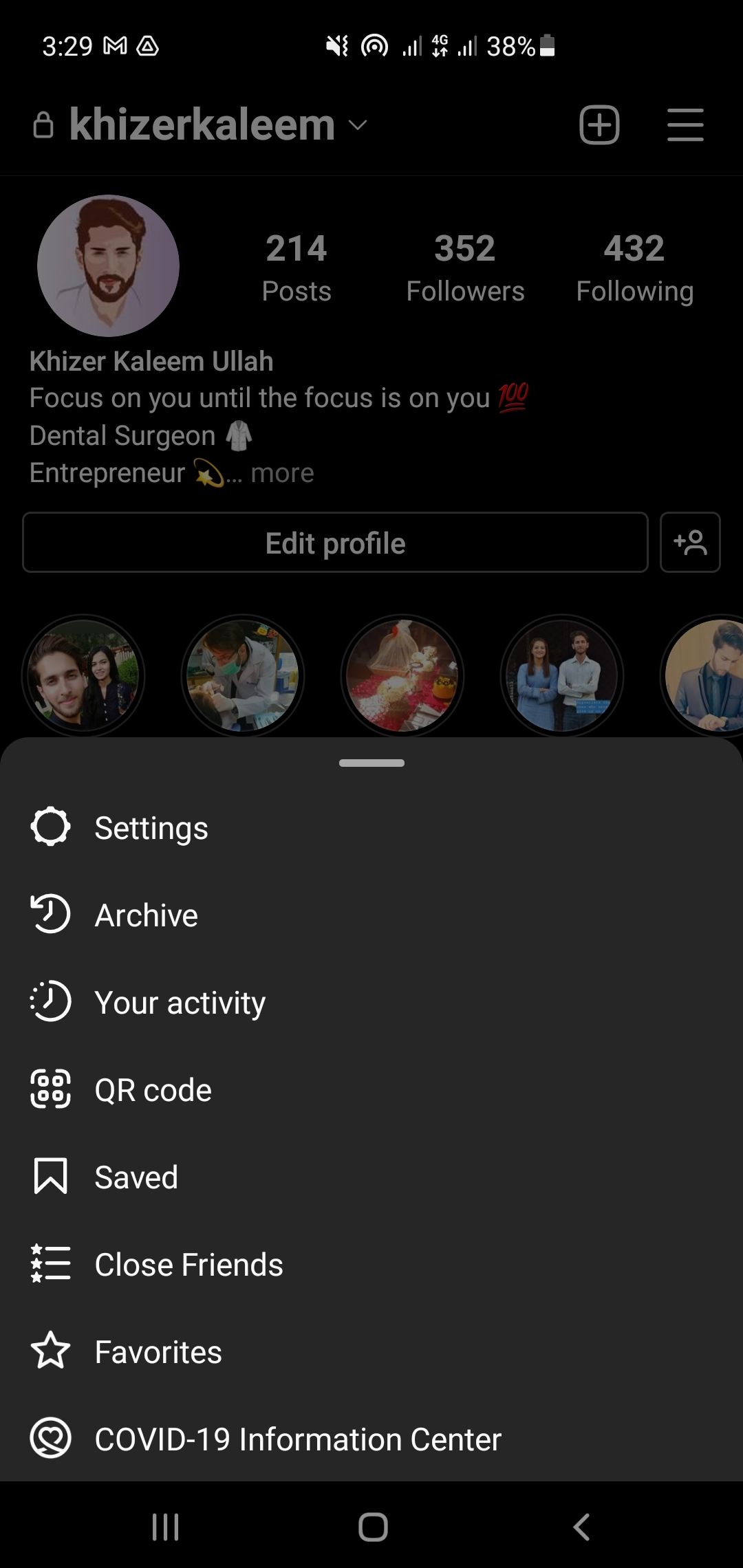Open COVID-19 Information Center
Screen dimensions: 743x1568
pyautogui.click(x=297, y=1439)
